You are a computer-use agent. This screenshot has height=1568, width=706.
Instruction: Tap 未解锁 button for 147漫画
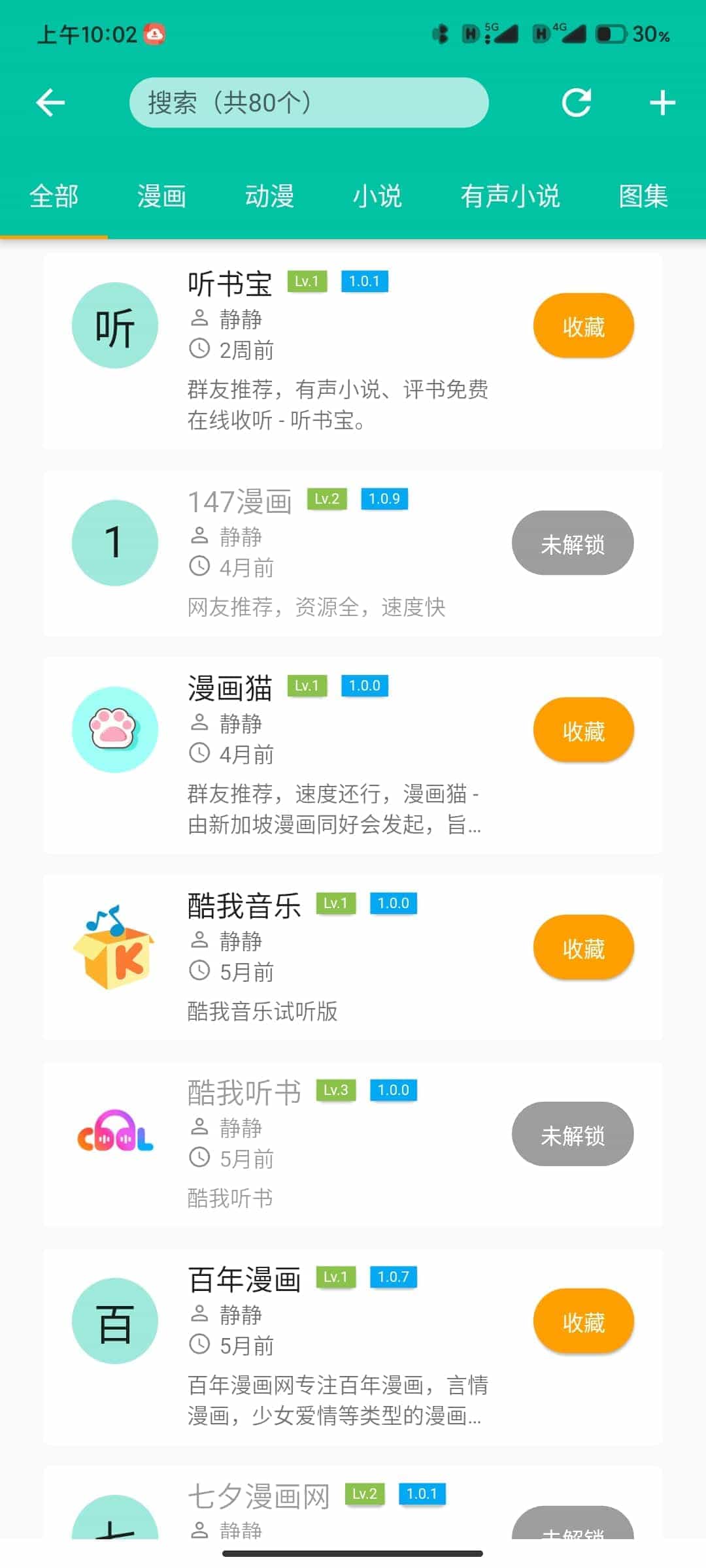[x=573, y=543]
